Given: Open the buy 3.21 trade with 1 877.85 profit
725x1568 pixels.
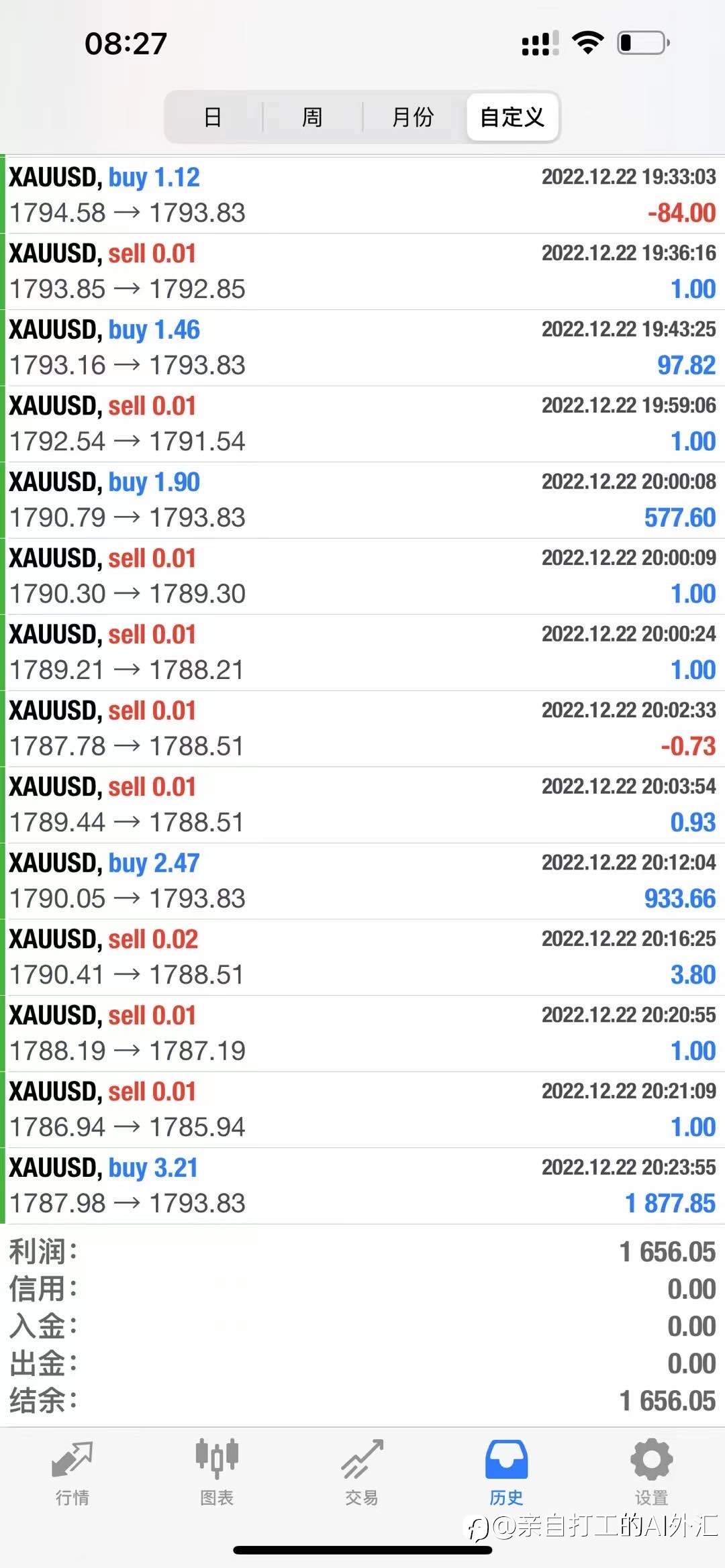Looking at the screenshot, I should 362,1186.
